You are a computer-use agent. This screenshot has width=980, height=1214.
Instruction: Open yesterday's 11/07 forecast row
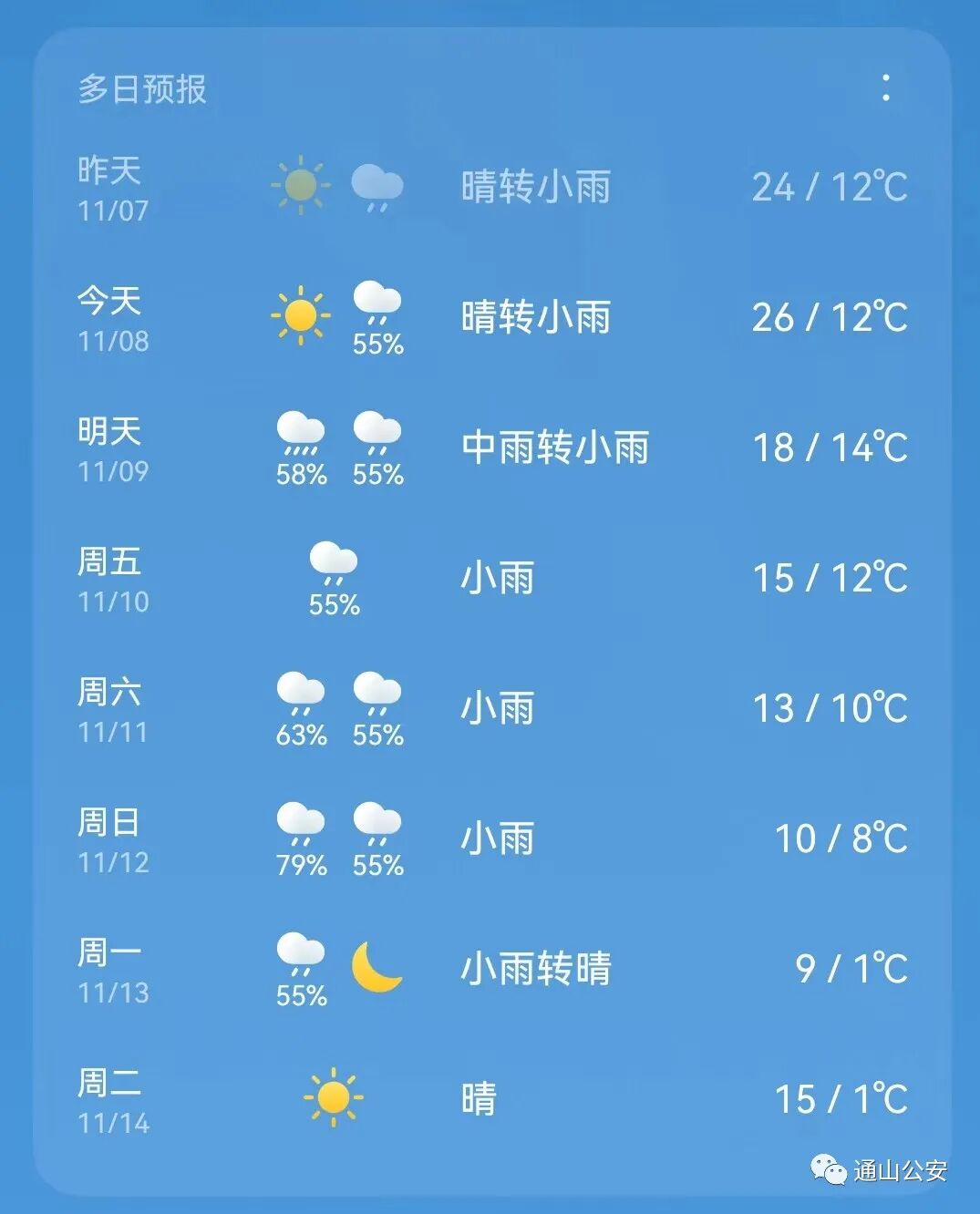(x=492, y=187)
